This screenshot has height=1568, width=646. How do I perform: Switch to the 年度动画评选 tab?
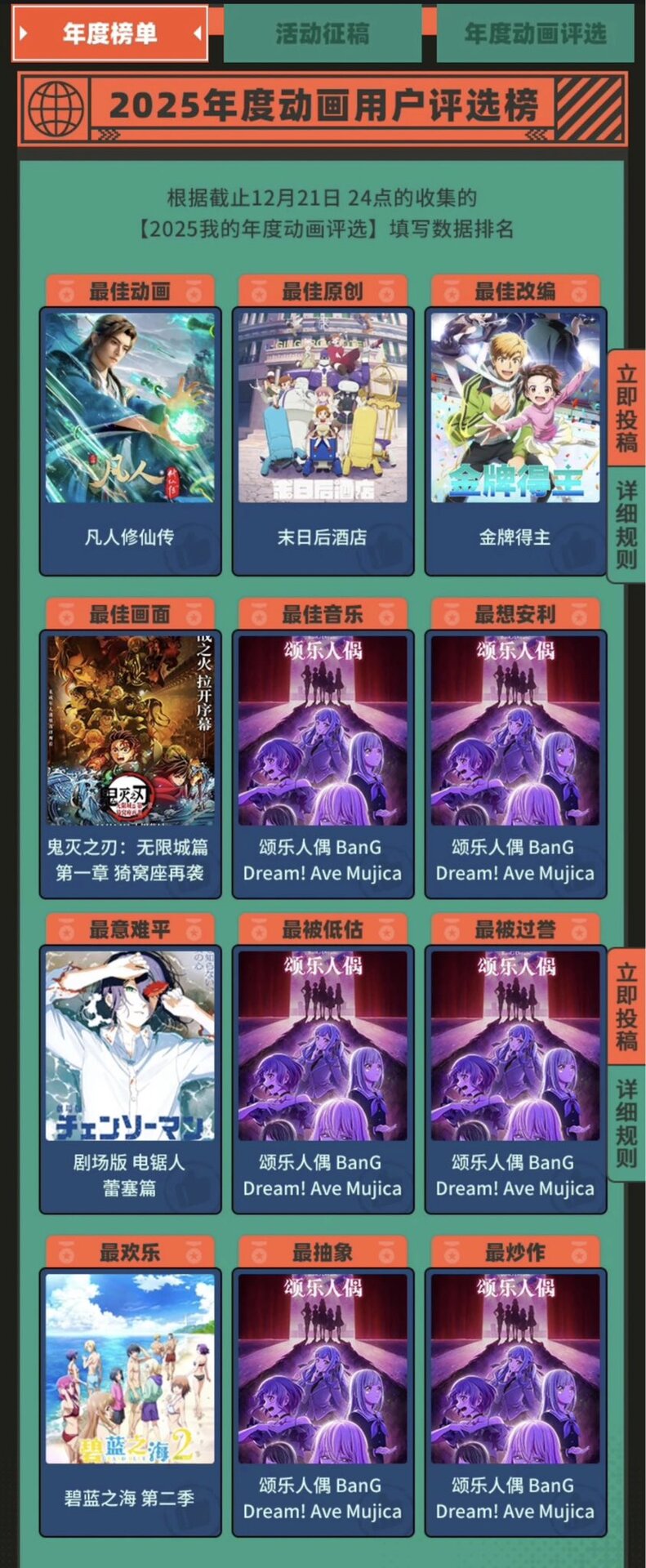point(535,33)
